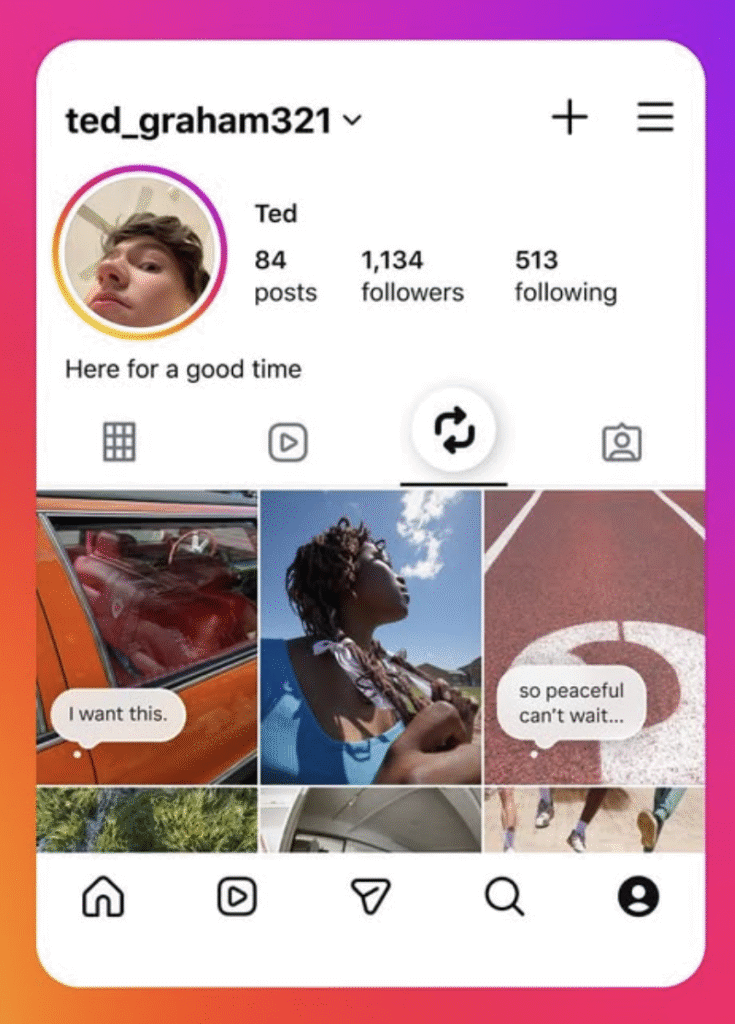The image size is (735, 1024).
Task: Open the 1,134 followers list
Action: click(412, 276)
